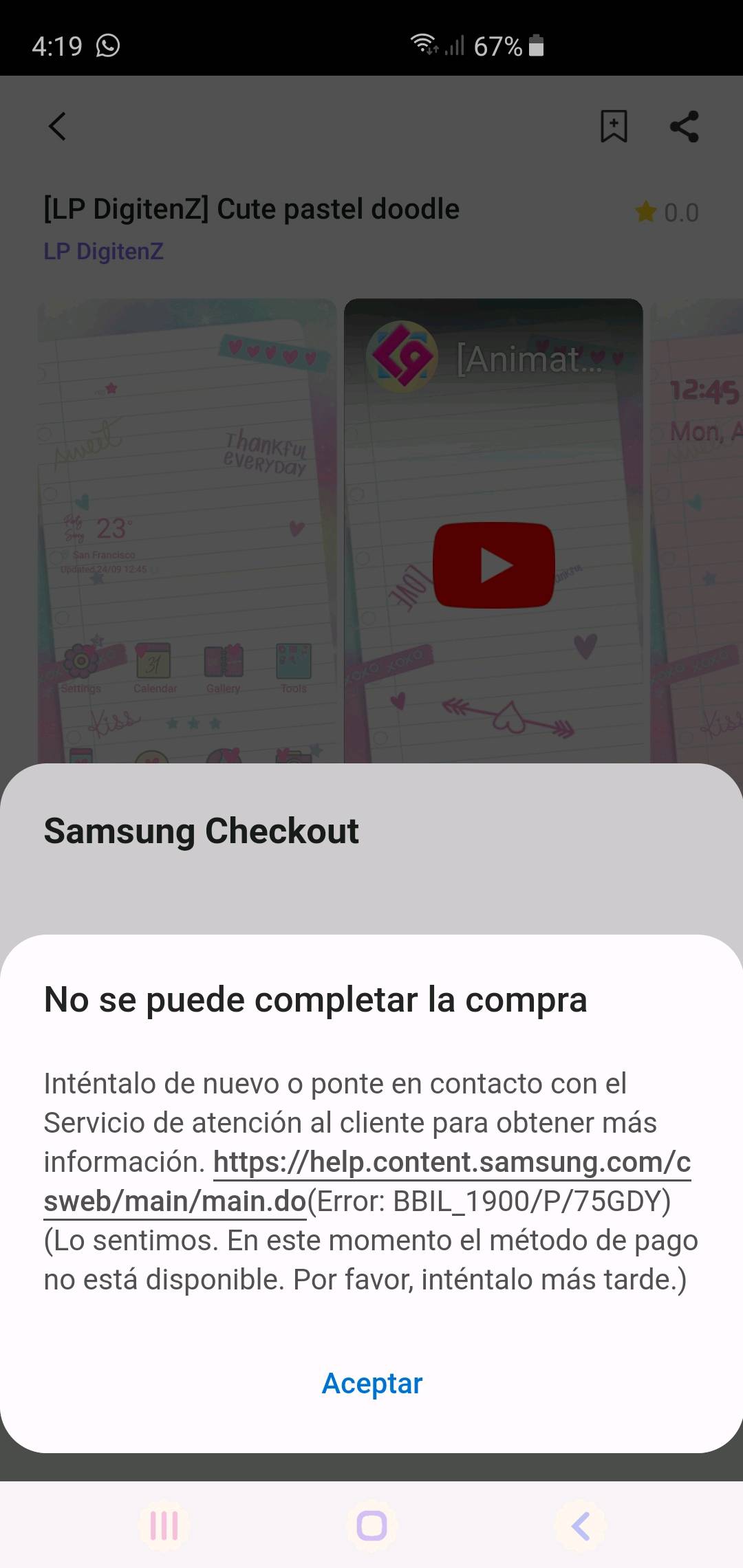Tap Aceptar to dismiss the purchase error

(371, 1383)
